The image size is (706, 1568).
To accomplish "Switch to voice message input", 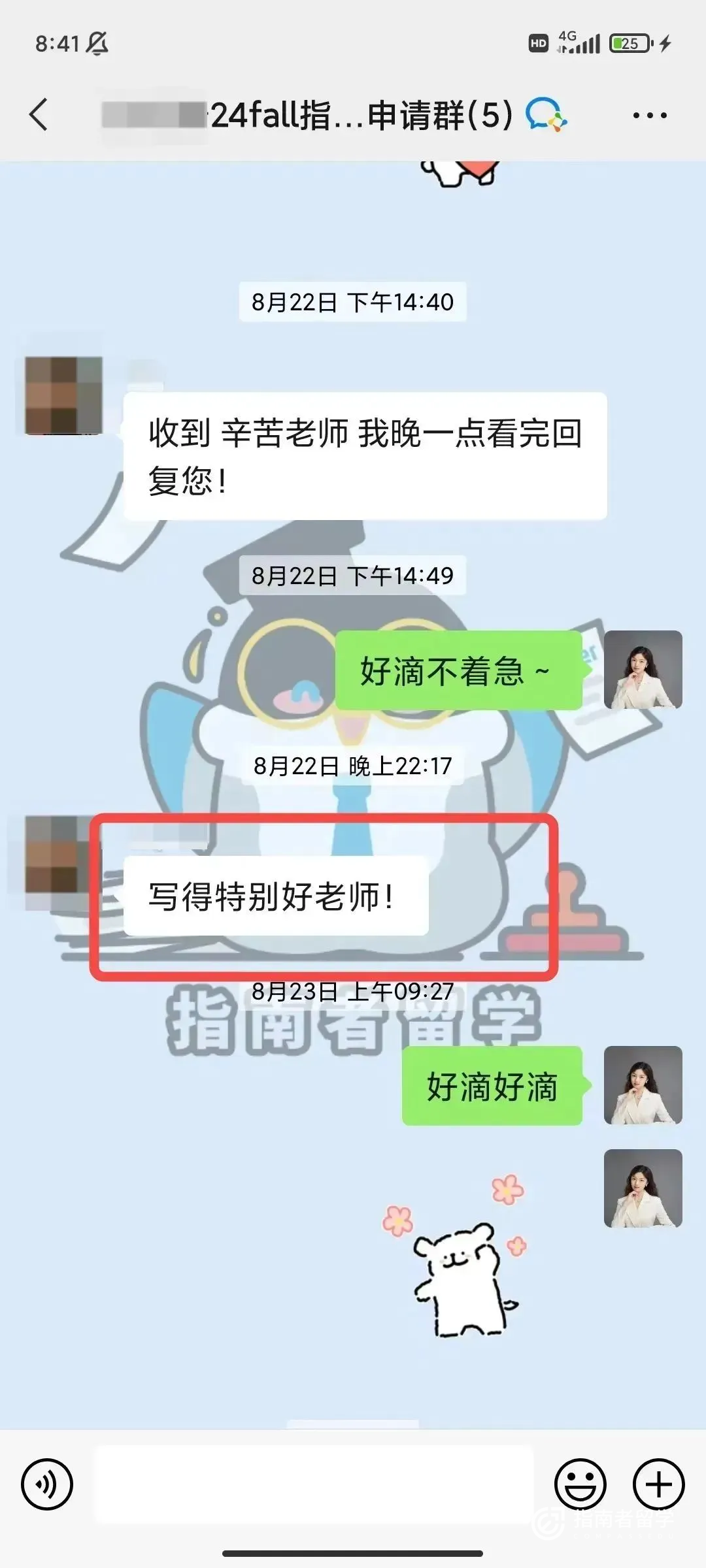I will tap(47, 1484).
